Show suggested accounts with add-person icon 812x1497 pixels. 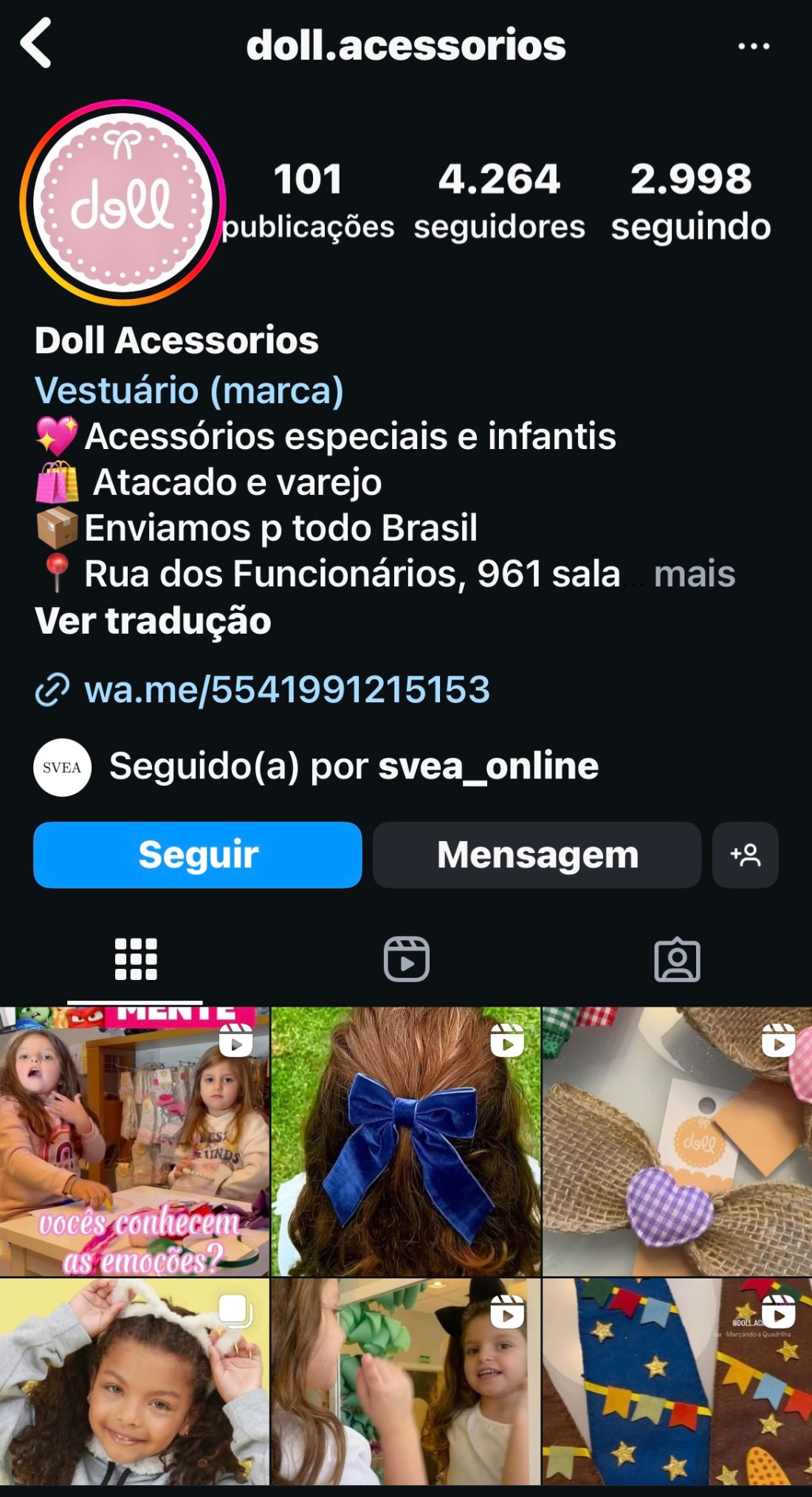pyautogui.click(x=745, y=855)
